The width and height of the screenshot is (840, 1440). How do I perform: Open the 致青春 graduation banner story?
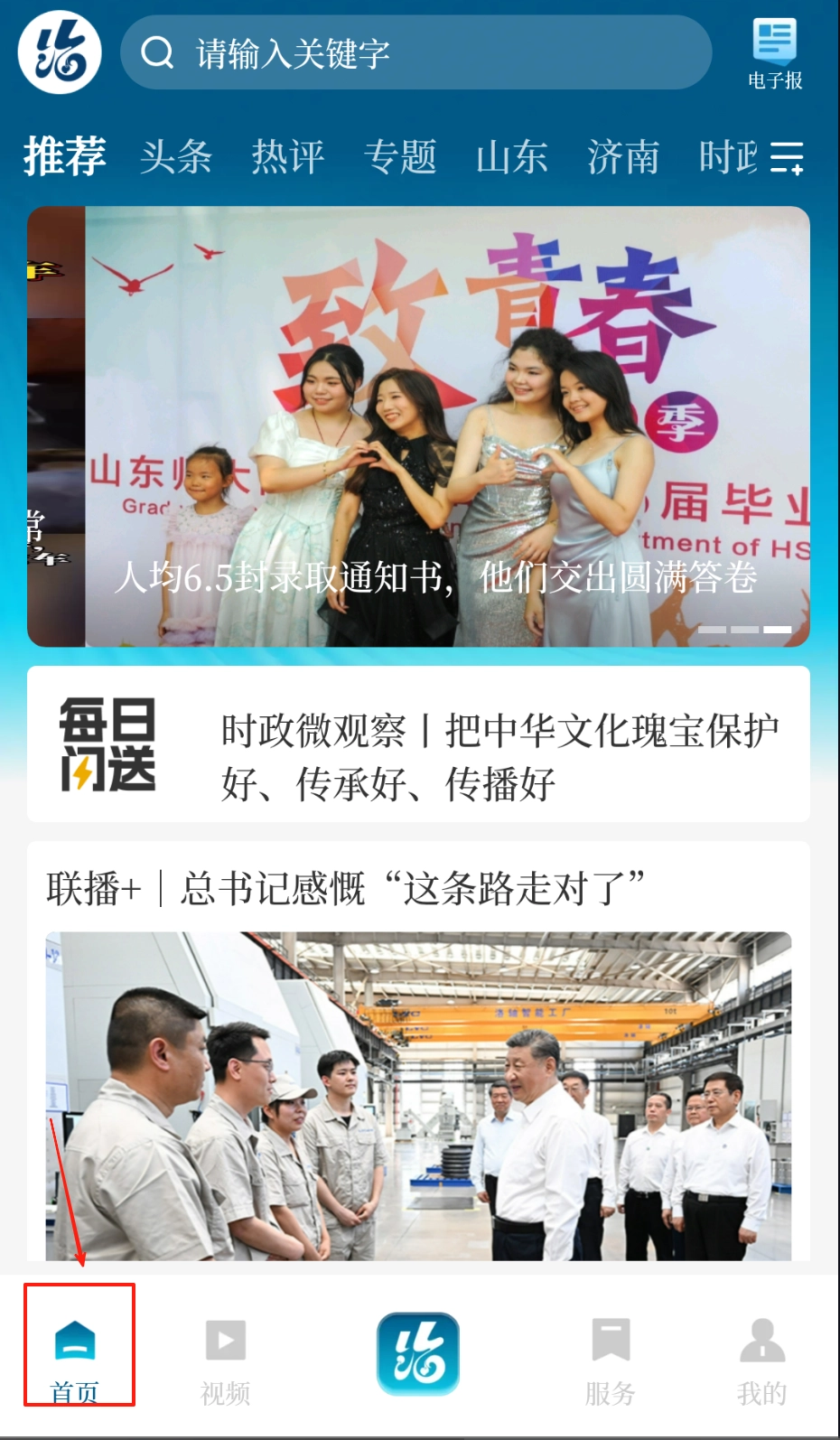pos(418,425)
